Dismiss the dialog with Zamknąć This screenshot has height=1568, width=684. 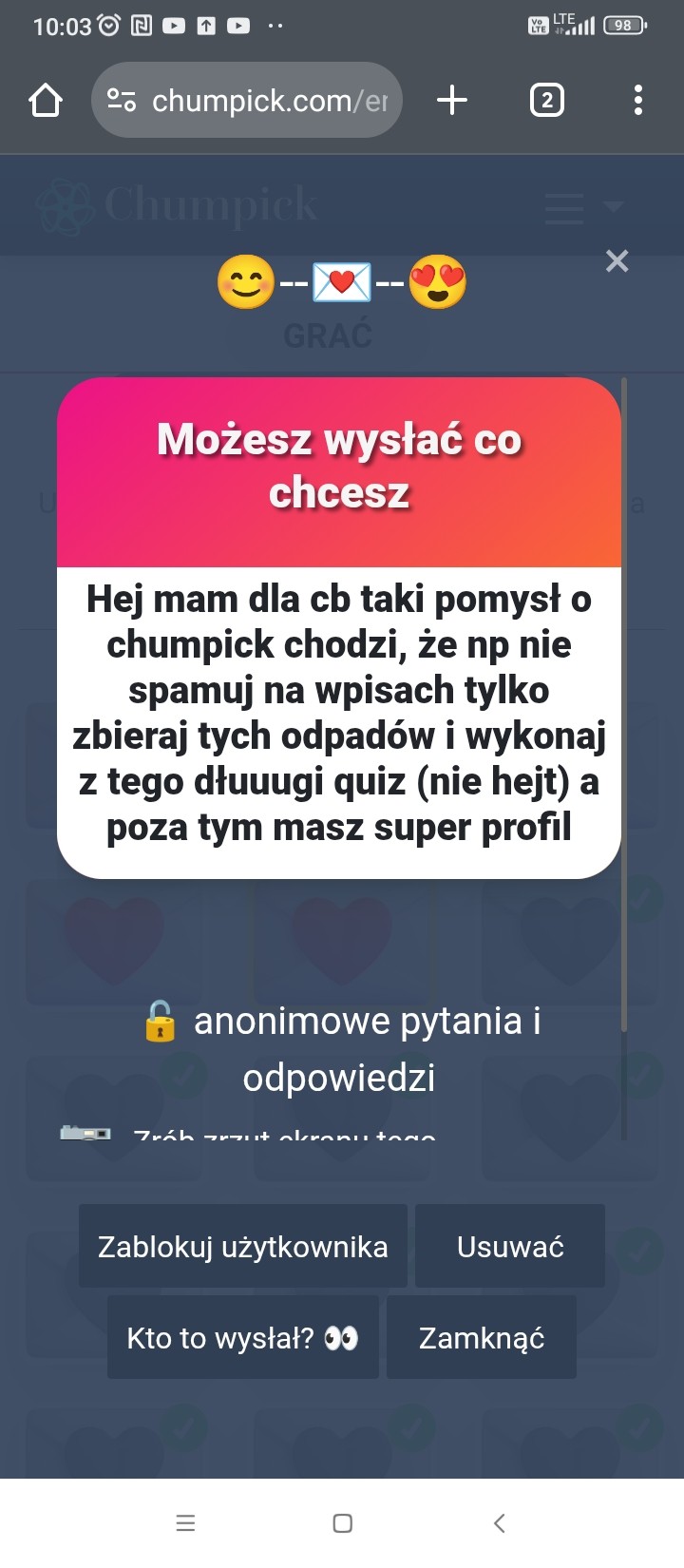click(x=482, y=1337)
